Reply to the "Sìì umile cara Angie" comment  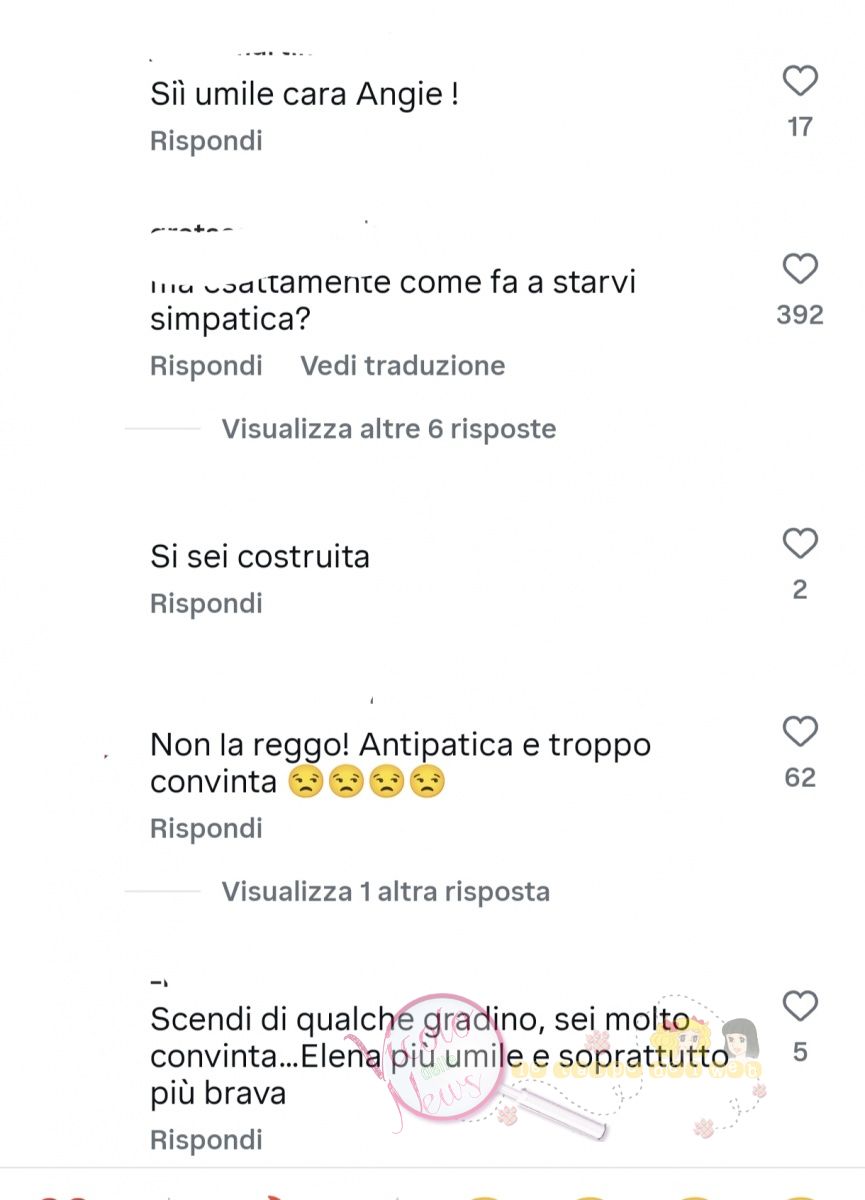pos(206,141)
